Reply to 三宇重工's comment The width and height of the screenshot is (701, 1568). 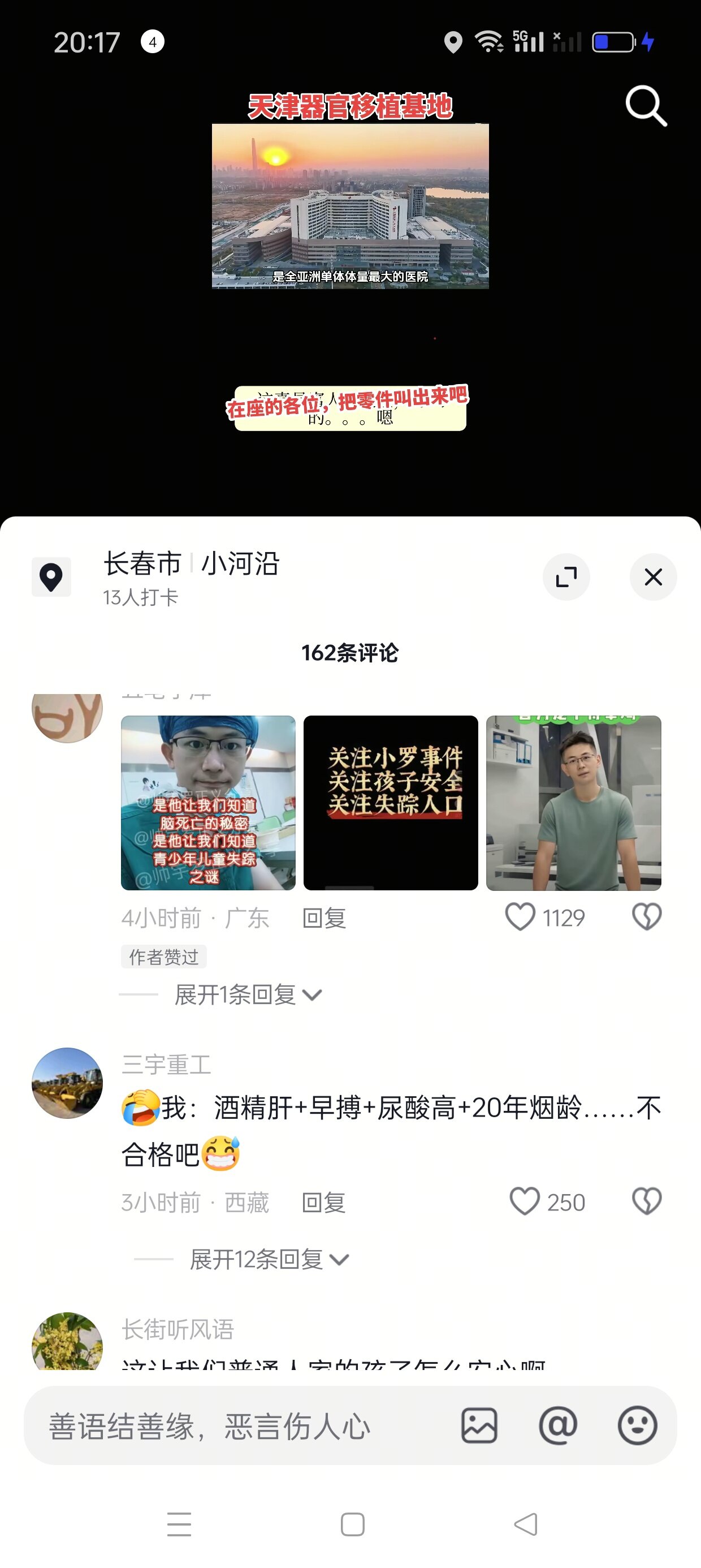tap(324, 1202)
